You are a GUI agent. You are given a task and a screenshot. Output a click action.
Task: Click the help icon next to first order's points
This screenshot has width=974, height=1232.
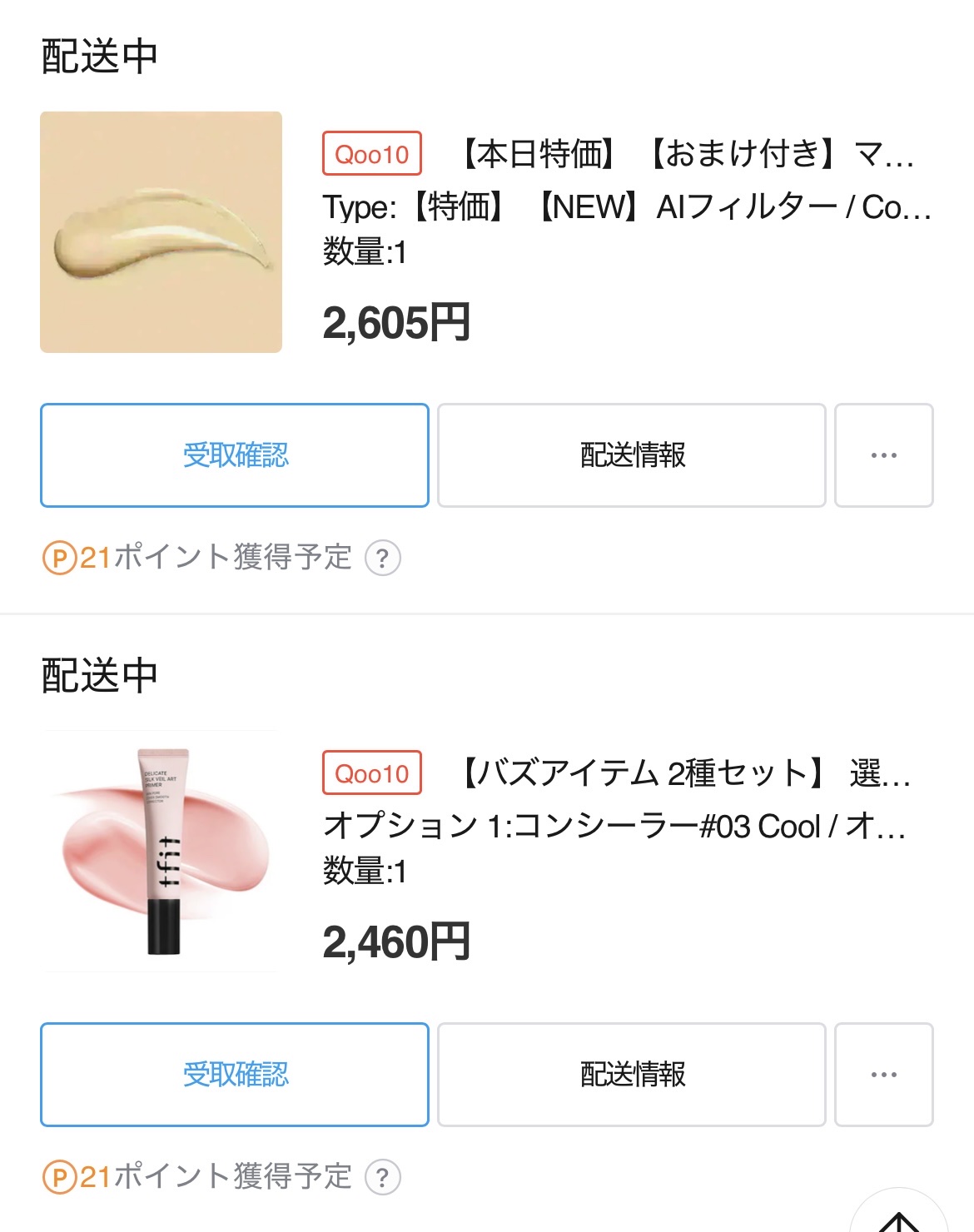click(381, 559)
